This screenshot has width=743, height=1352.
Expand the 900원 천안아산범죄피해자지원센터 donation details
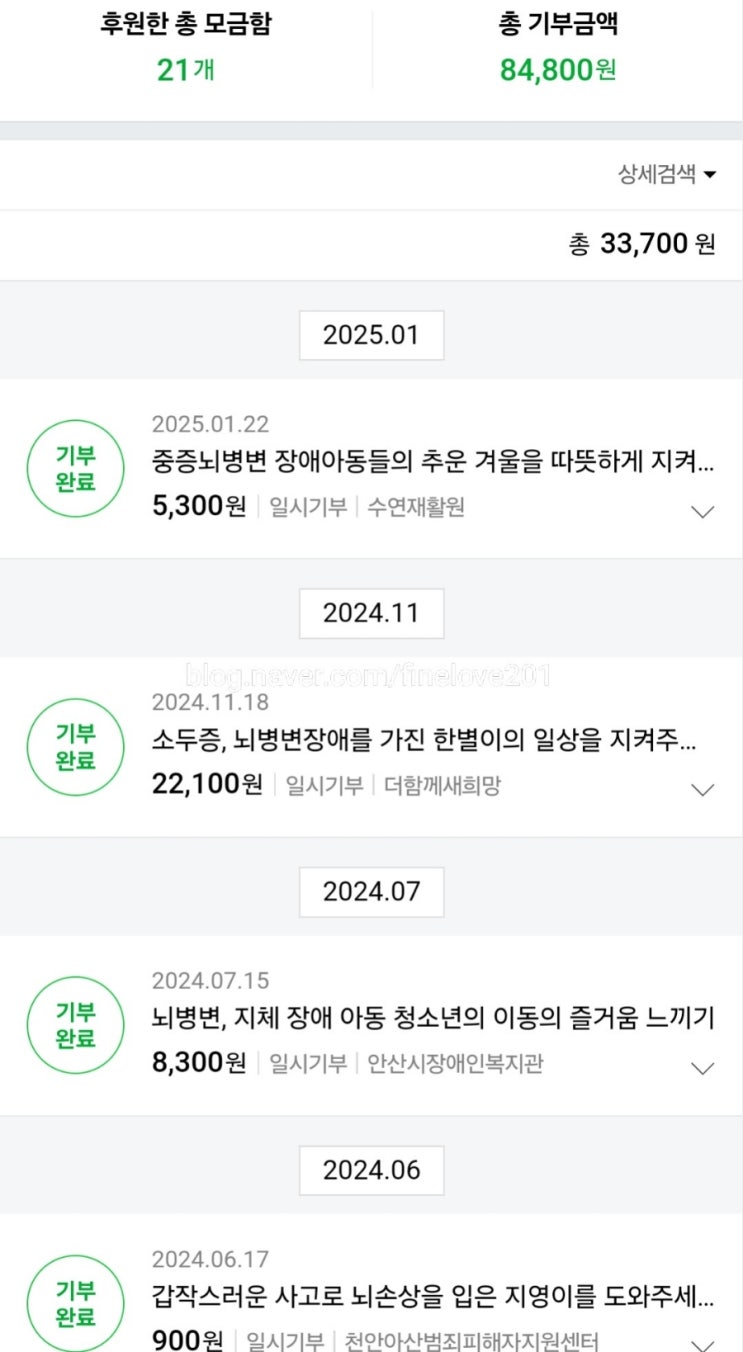pos(703,1344)
